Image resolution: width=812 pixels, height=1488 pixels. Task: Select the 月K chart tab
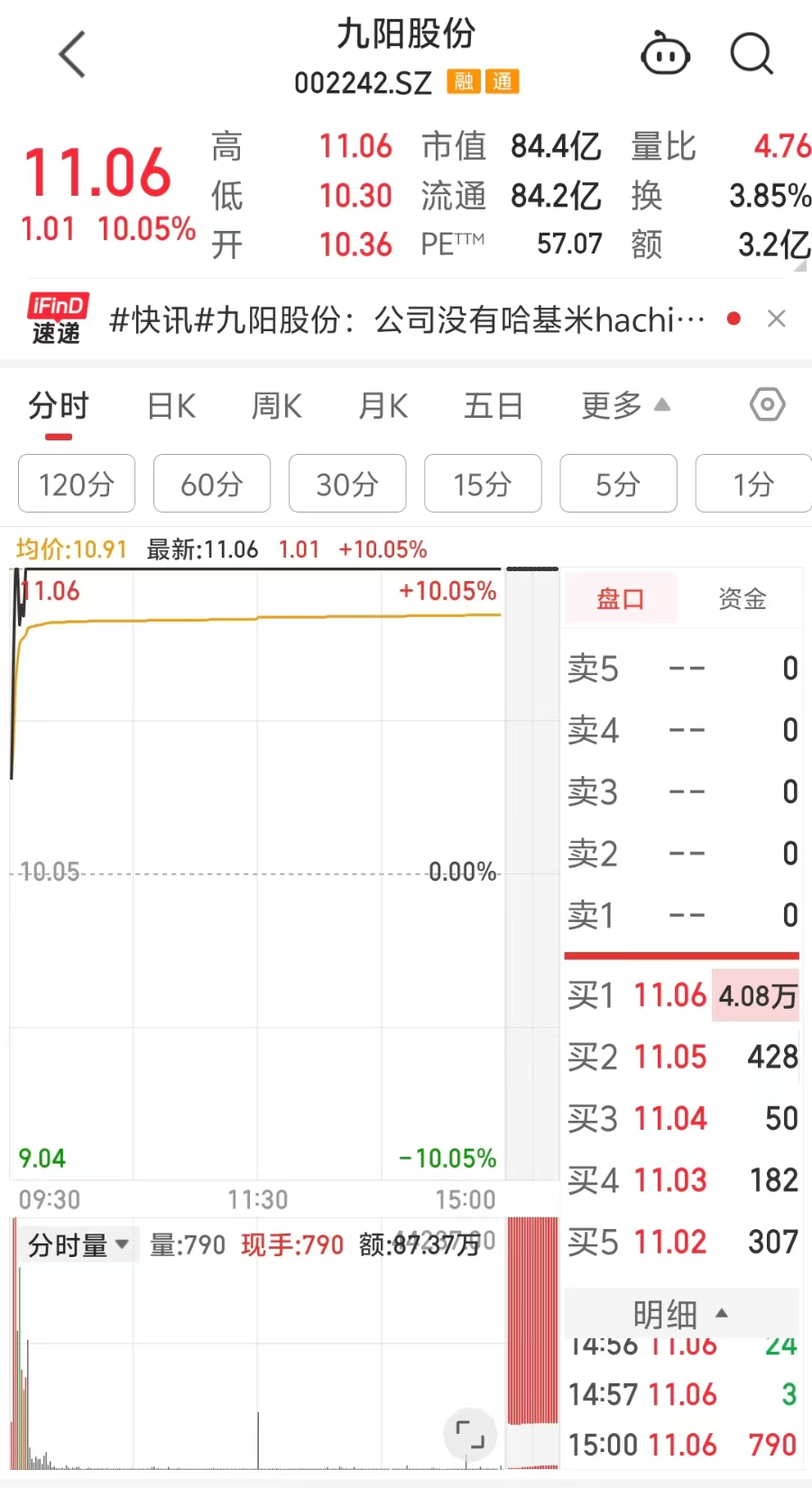[x=383, y=406]
